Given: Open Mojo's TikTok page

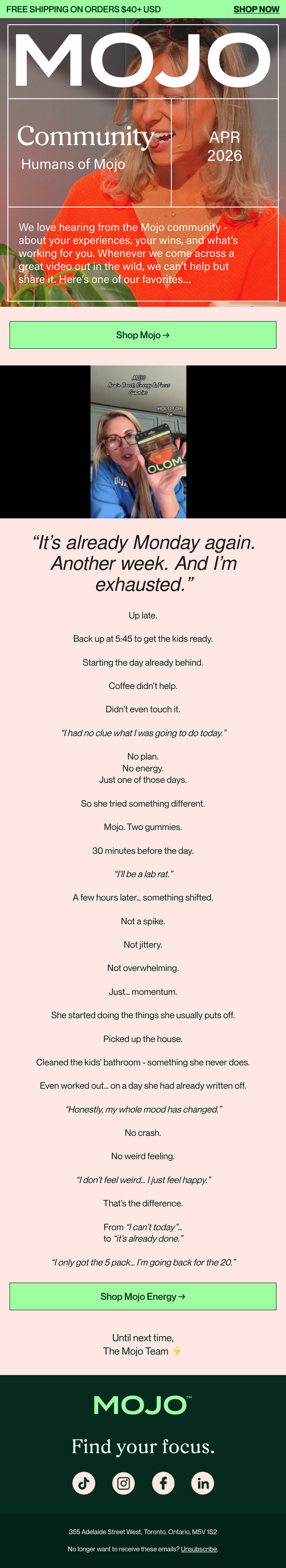Looking at the screenshot, I should 84,1483.
